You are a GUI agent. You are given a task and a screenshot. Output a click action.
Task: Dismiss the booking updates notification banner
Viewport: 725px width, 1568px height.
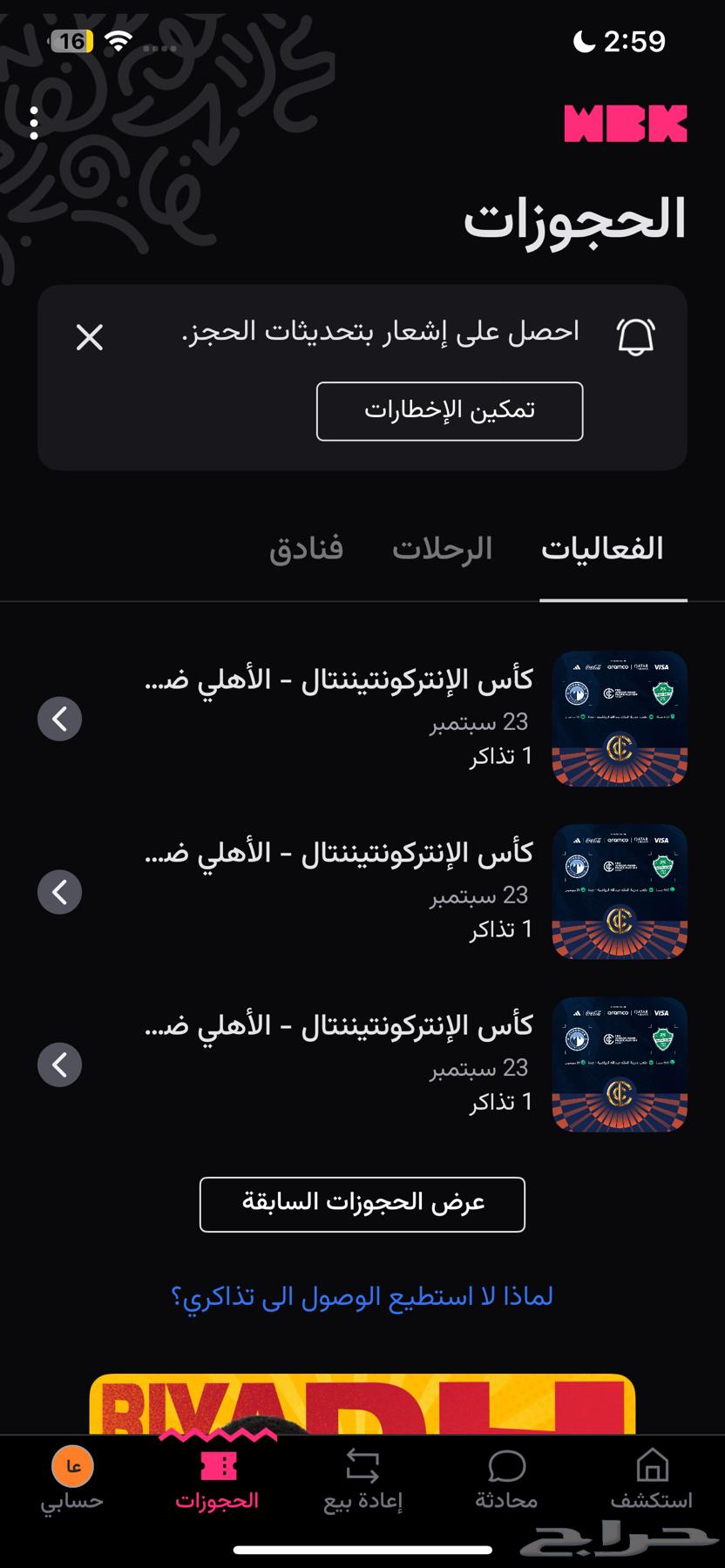90,337
